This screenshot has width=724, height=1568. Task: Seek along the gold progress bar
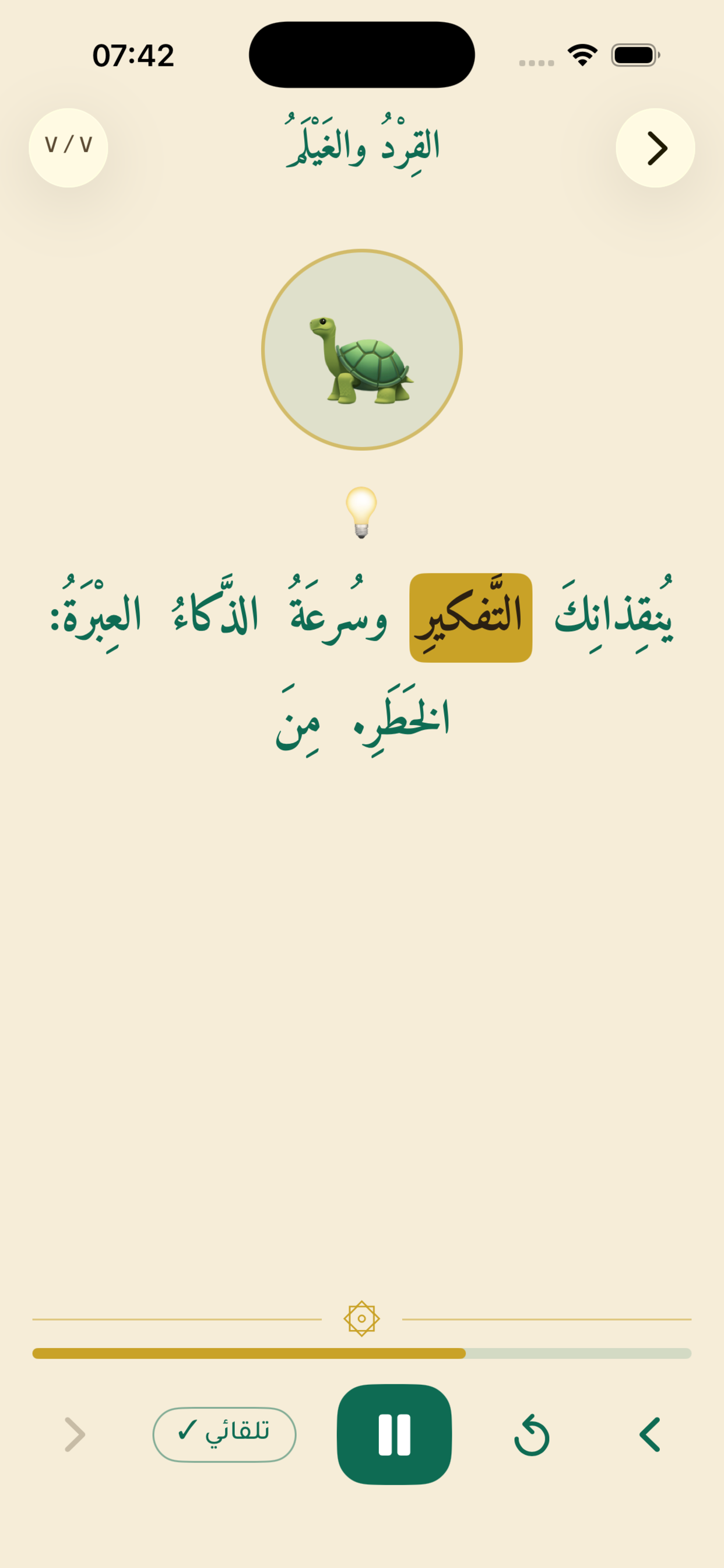(x=362, y=1353)
